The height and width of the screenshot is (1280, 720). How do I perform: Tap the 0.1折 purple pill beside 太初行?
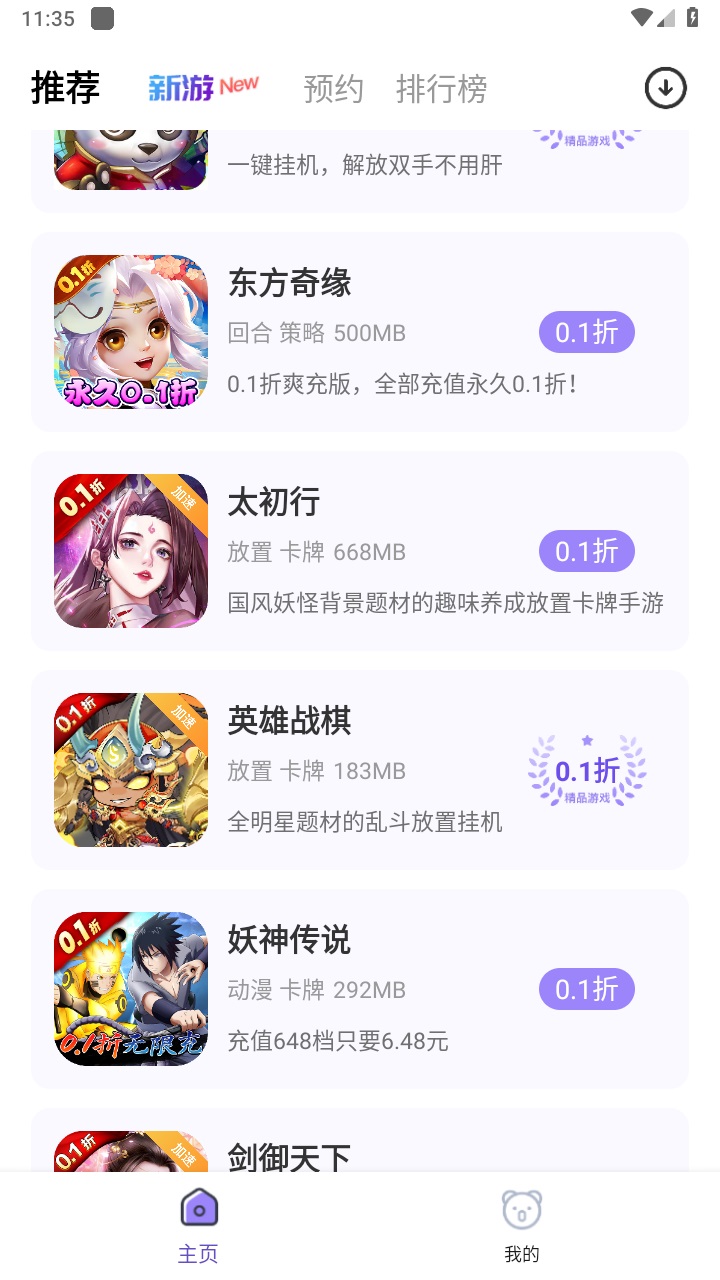(x=586, y=551)
